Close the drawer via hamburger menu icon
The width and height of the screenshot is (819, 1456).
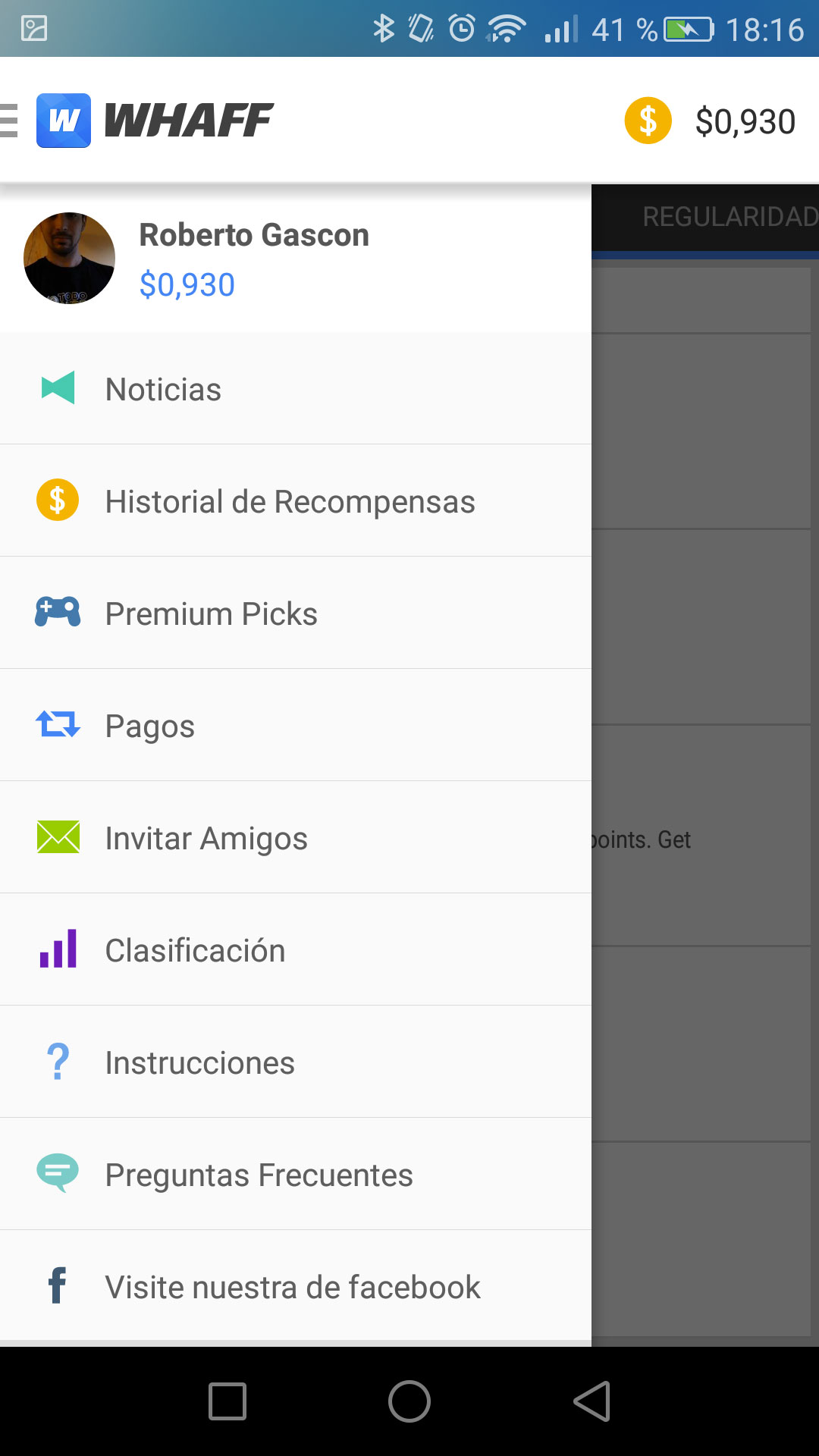tap(9, 121)
